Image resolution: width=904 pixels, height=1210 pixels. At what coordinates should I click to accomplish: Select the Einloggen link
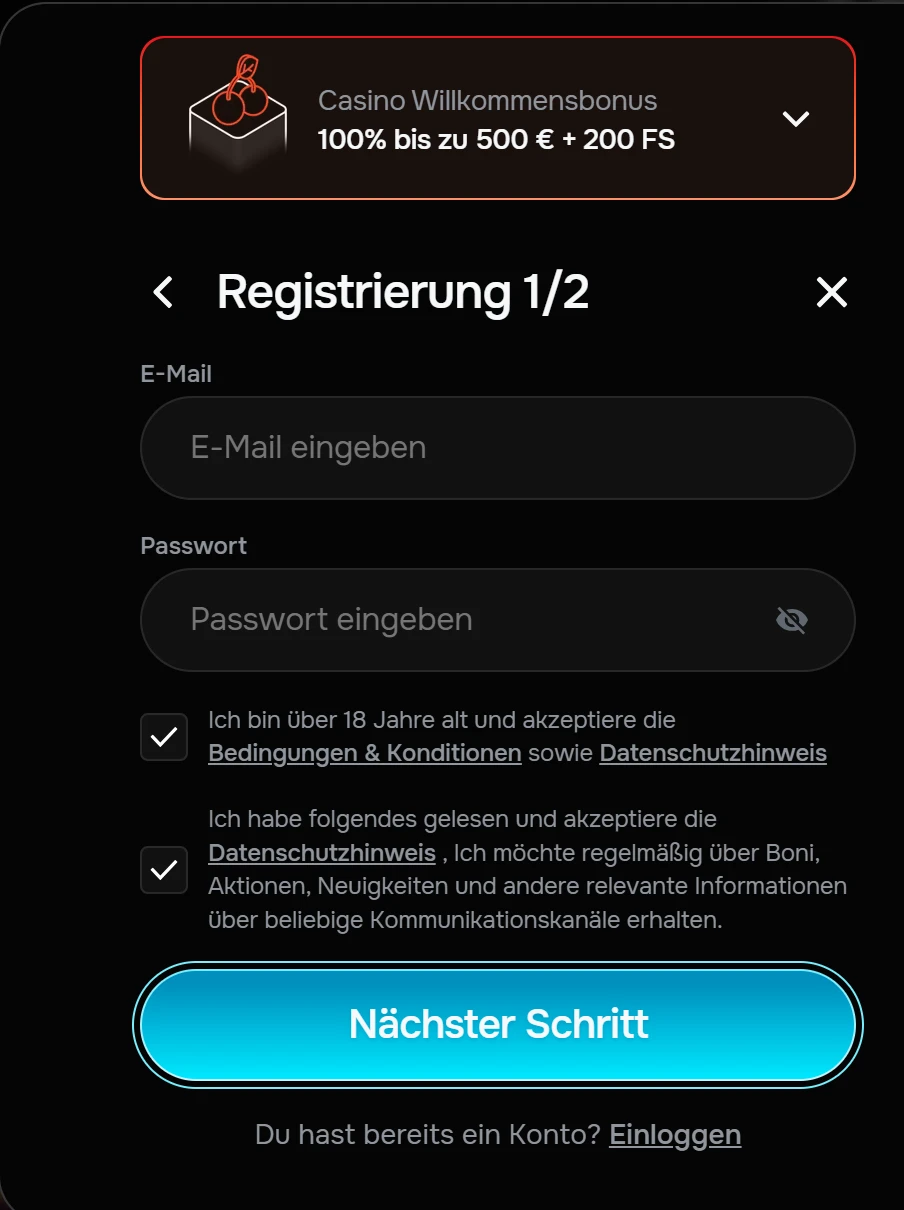pyautogui.click(x=675, y=1134)
